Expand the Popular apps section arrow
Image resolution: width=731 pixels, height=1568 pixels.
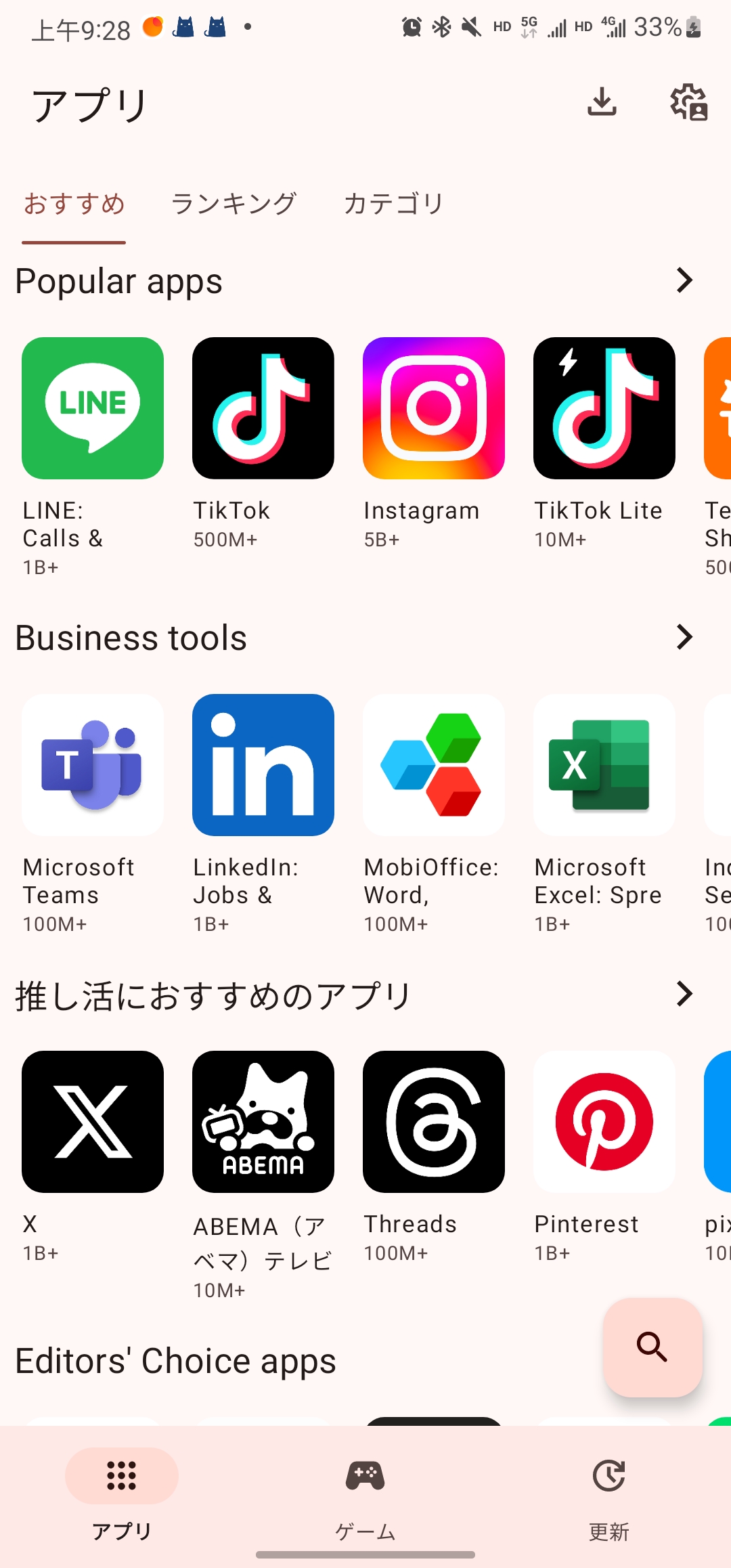[684, 280]
